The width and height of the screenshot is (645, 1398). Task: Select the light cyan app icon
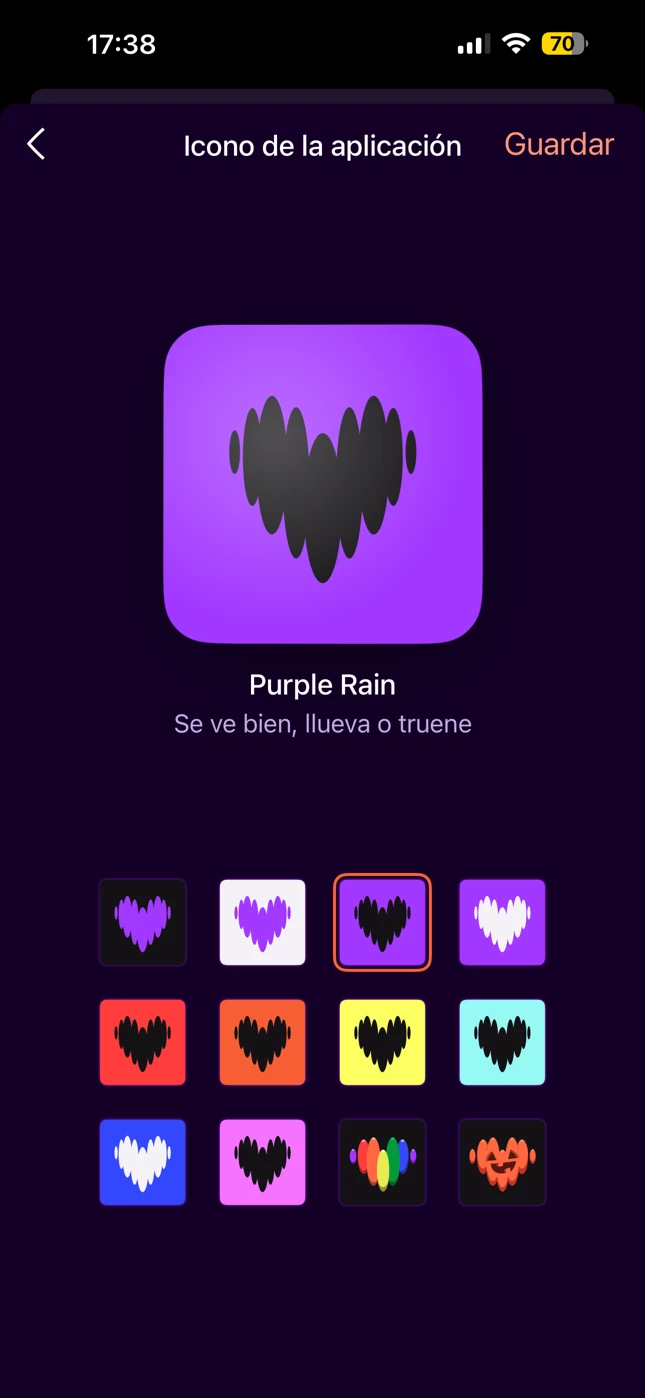pyautogui.click(x=502, y=1042)
